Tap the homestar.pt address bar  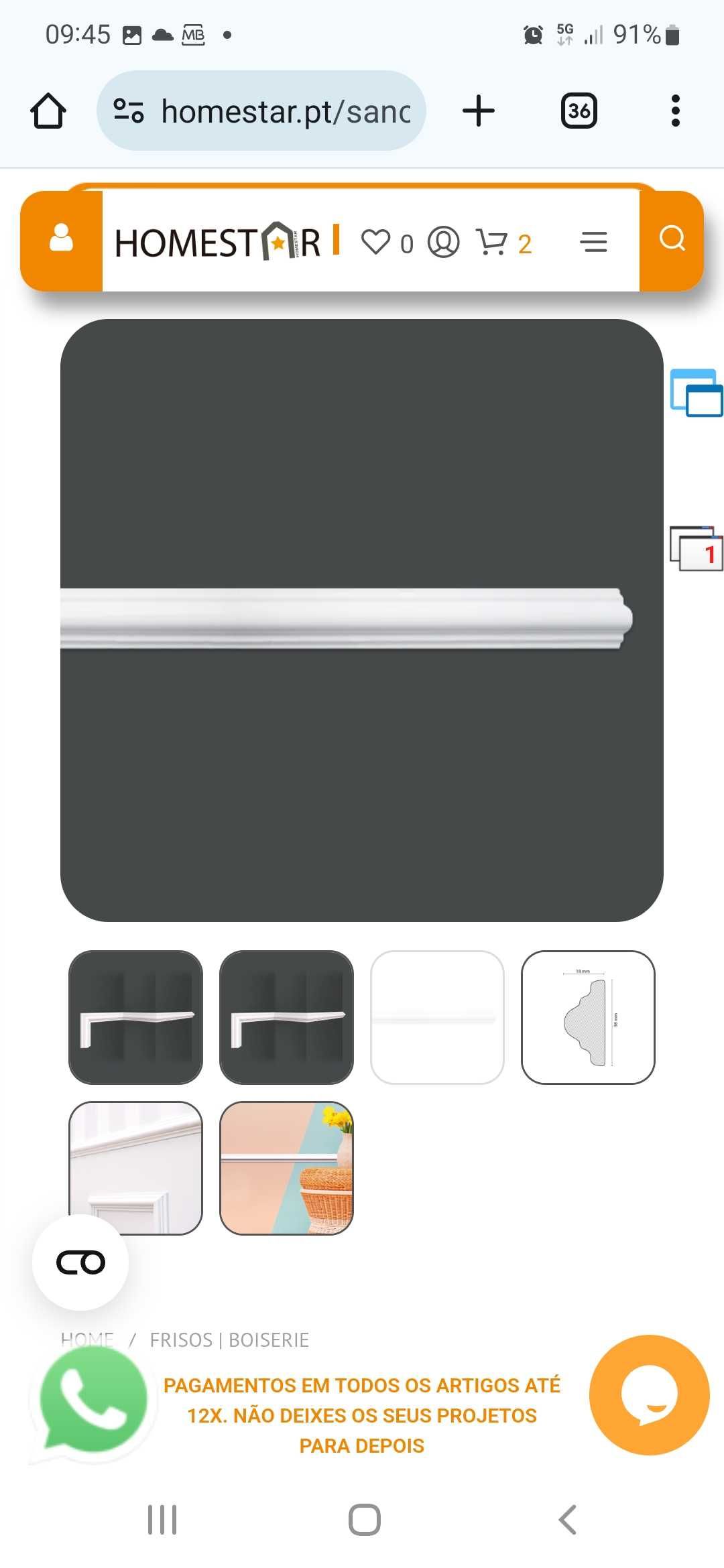(261, 111)
